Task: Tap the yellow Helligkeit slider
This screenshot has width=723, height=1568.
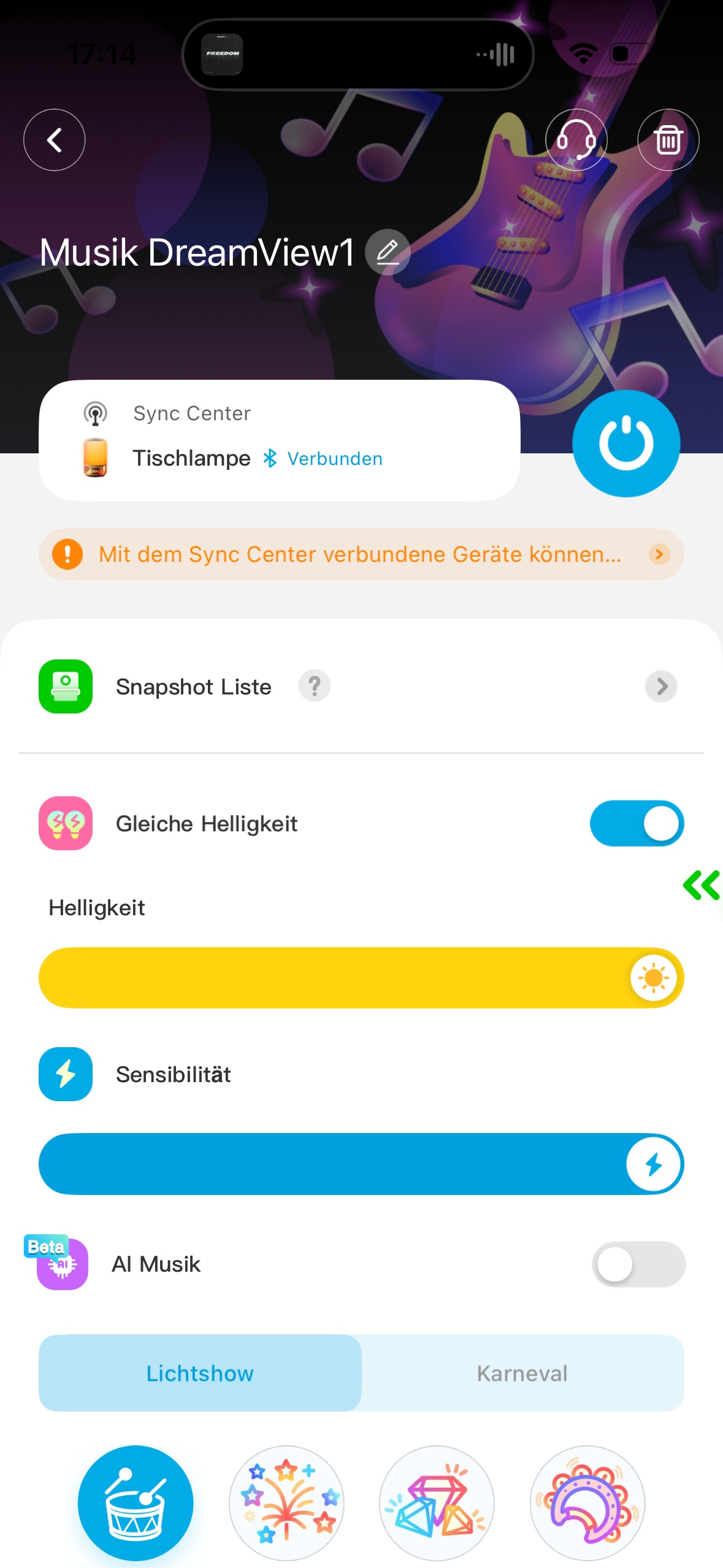Action: pyautogui.click(x=361, y=978)
